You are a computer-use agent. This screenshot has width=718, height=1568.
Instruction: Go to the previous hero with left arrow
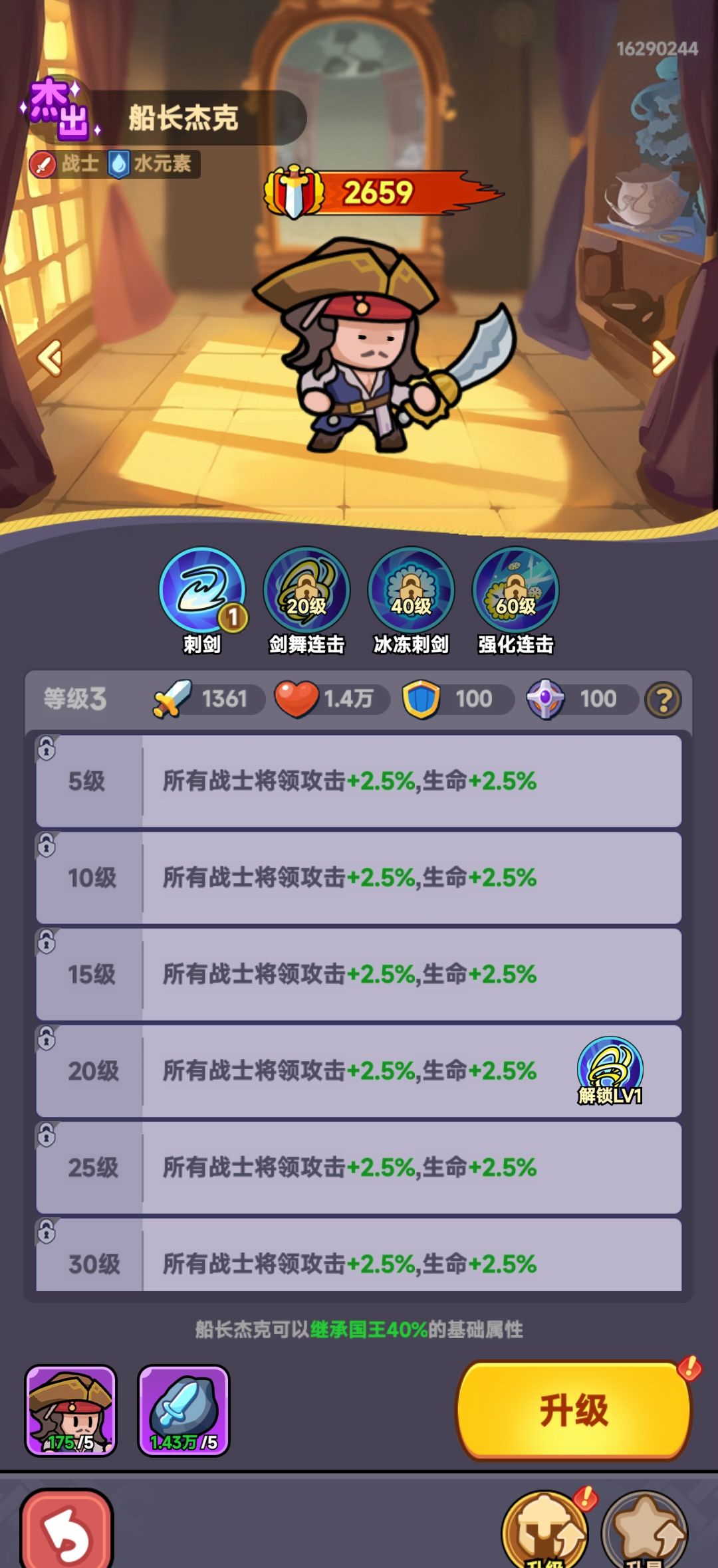(50, 358)
